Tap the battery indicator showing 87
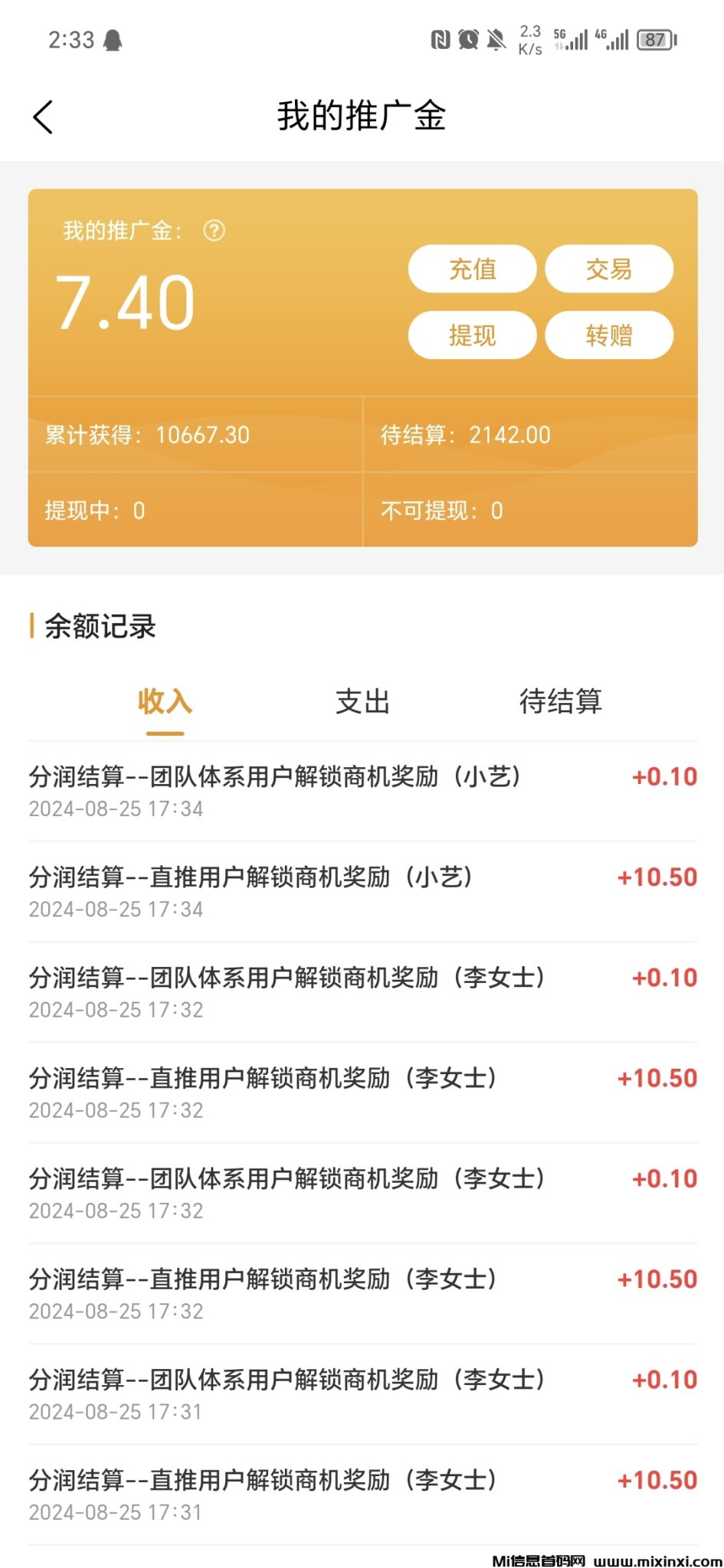724x1568 pixels. coord(657,38)
